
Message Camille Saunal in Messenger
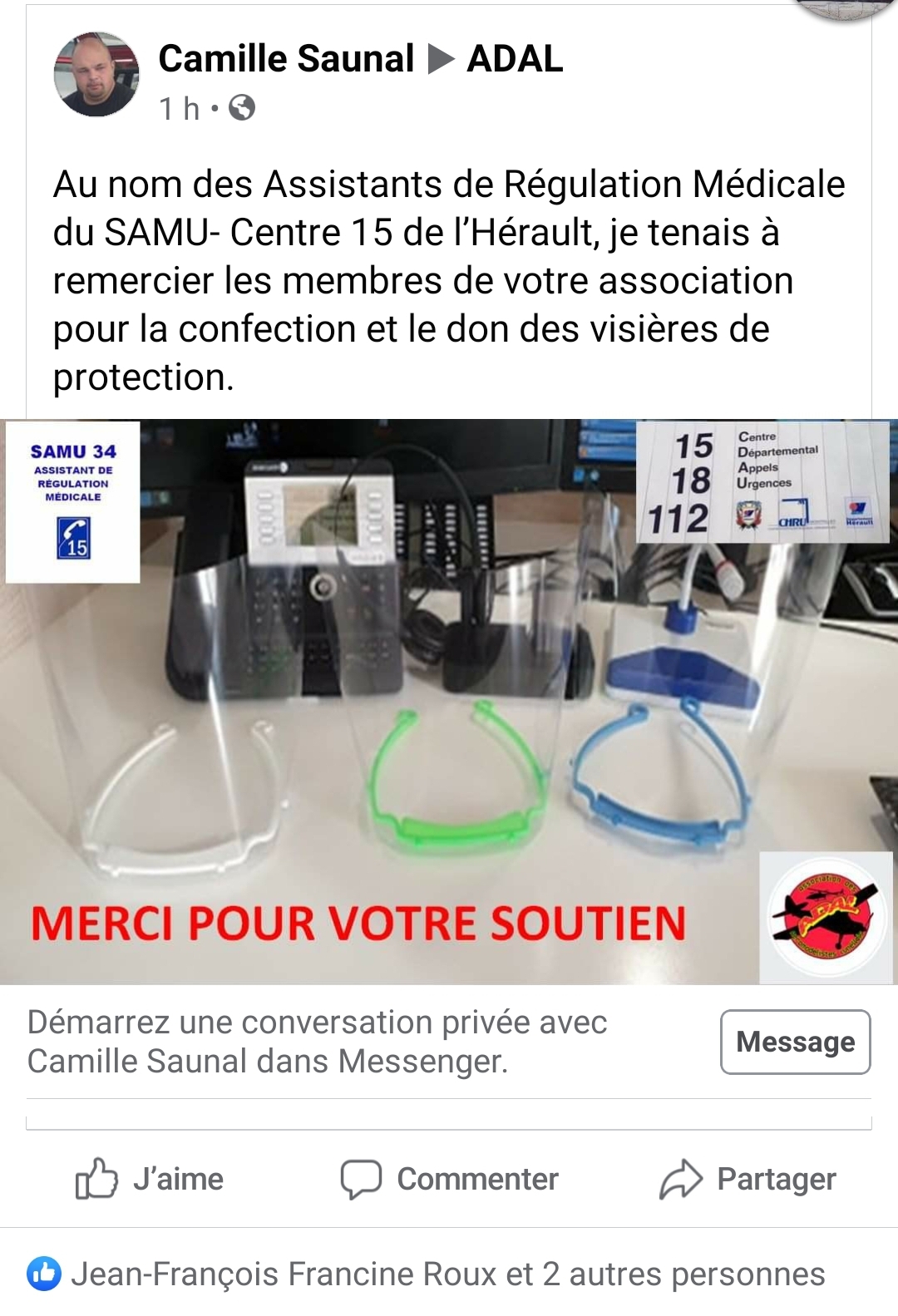(795, 1042)
